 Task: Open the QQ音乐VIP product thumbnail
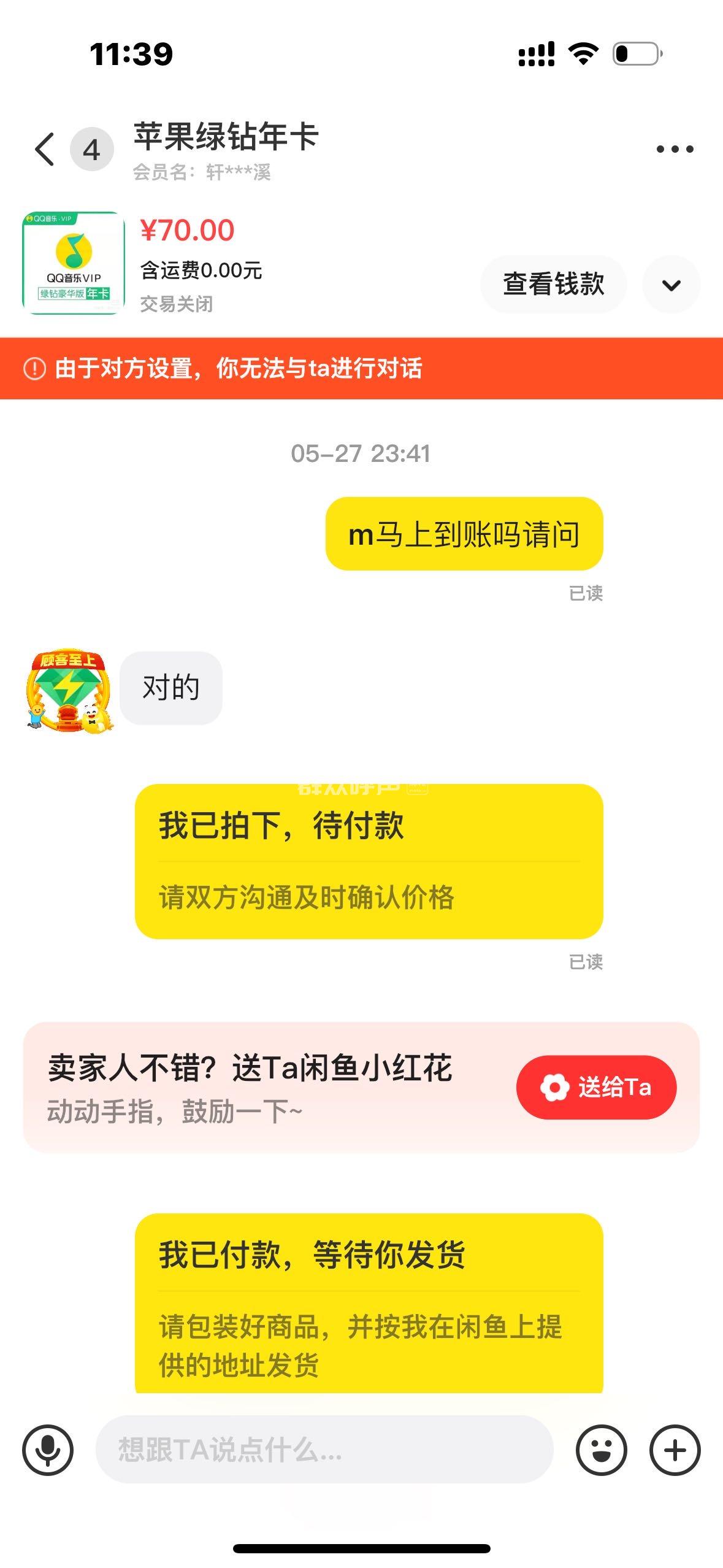[x=74, y=263]
